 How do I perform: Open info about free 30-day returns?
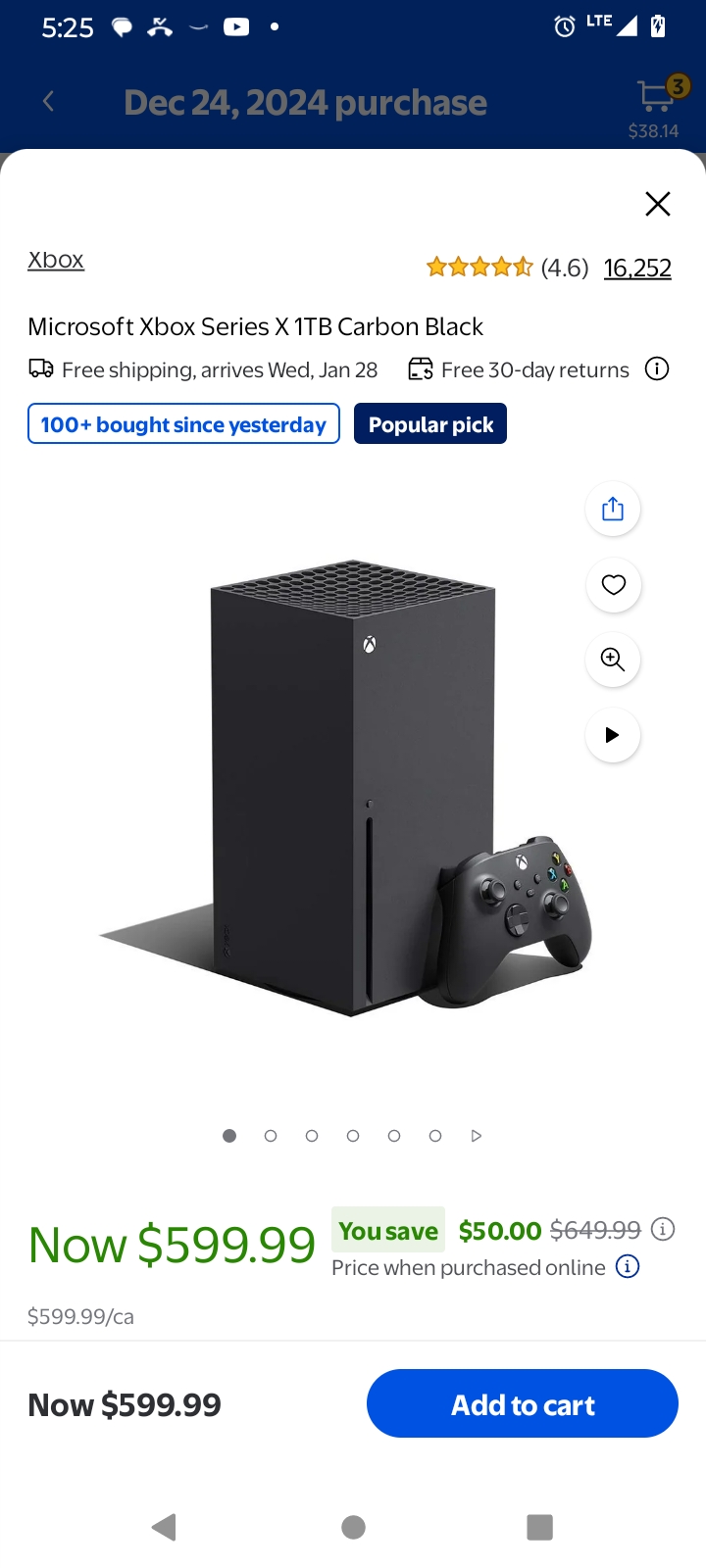pyautogui.click(x=657, y=369)
